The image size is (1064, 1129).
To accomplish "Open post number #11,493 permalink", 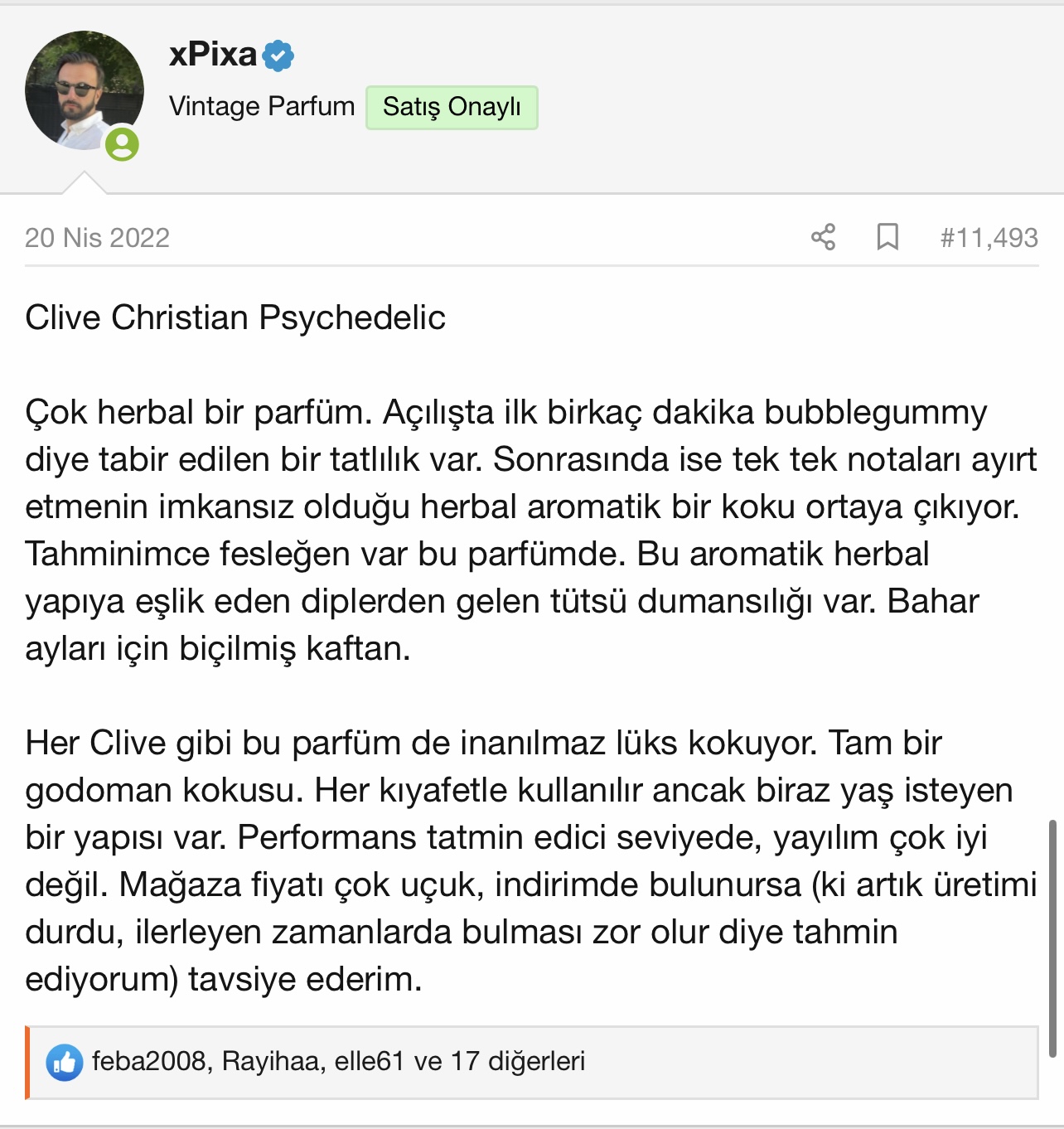I will 989,238.
